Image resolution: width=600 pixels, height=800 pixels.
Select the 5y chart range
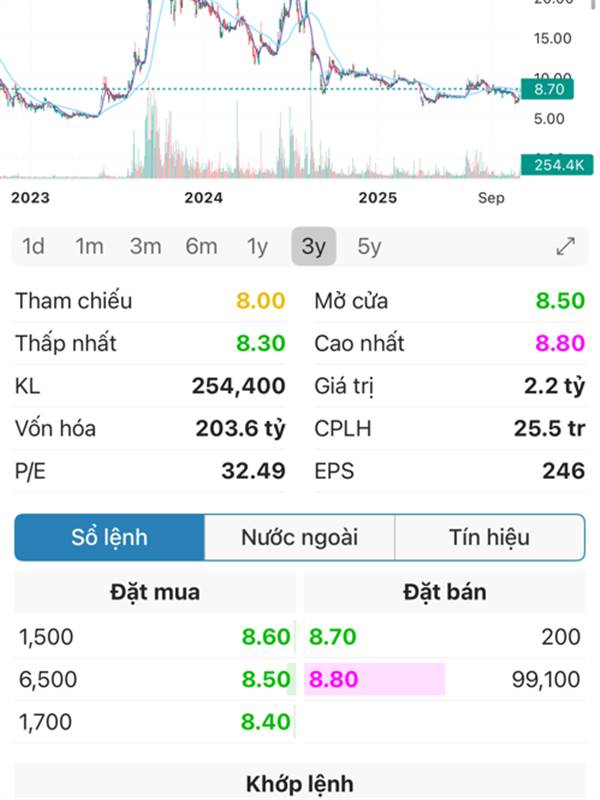pyautogui.click(x=369, y=246)
